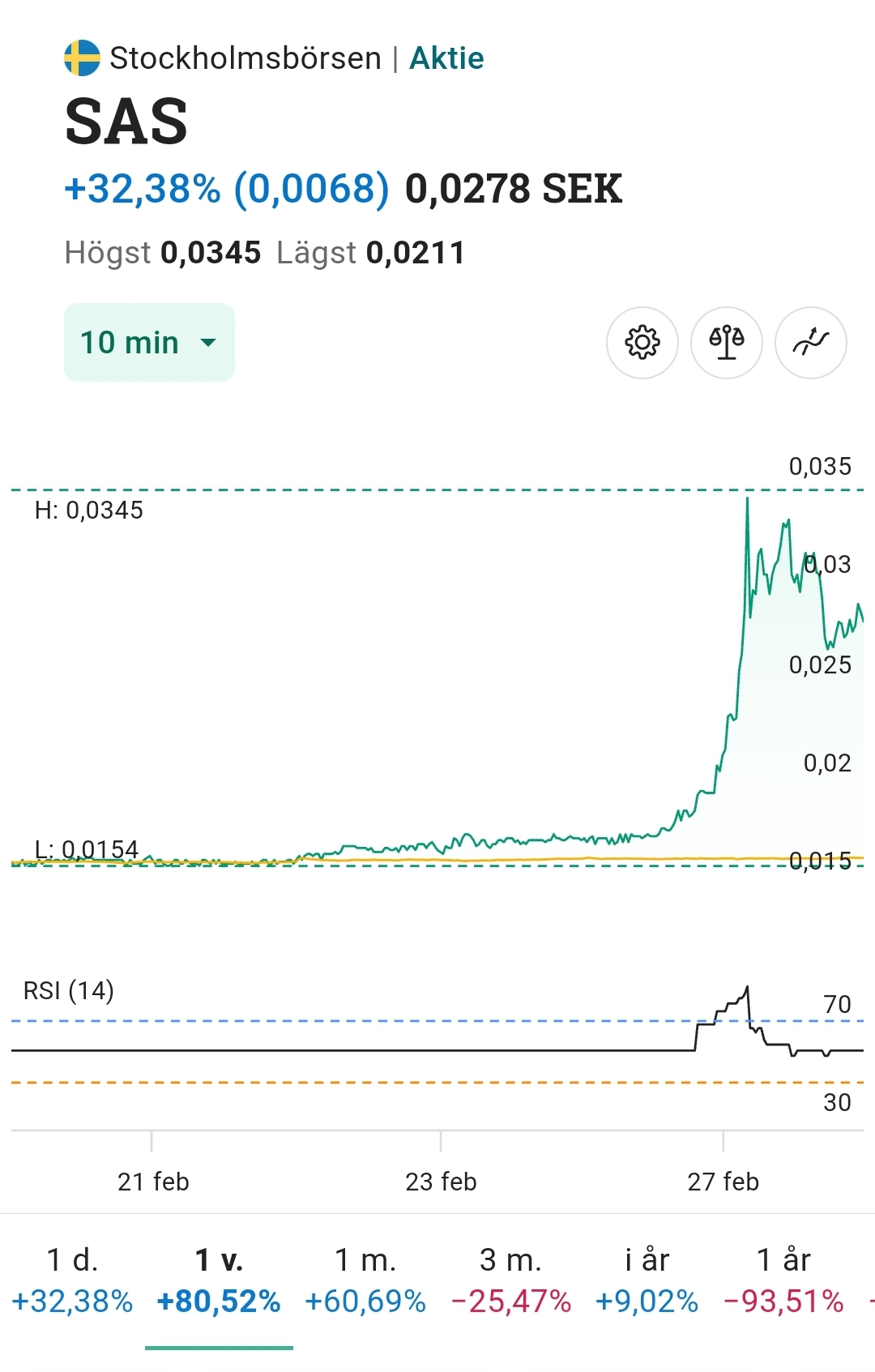Open chart settings gear icon
This screenshot has height=1372, width=875.
click(642, 343)
